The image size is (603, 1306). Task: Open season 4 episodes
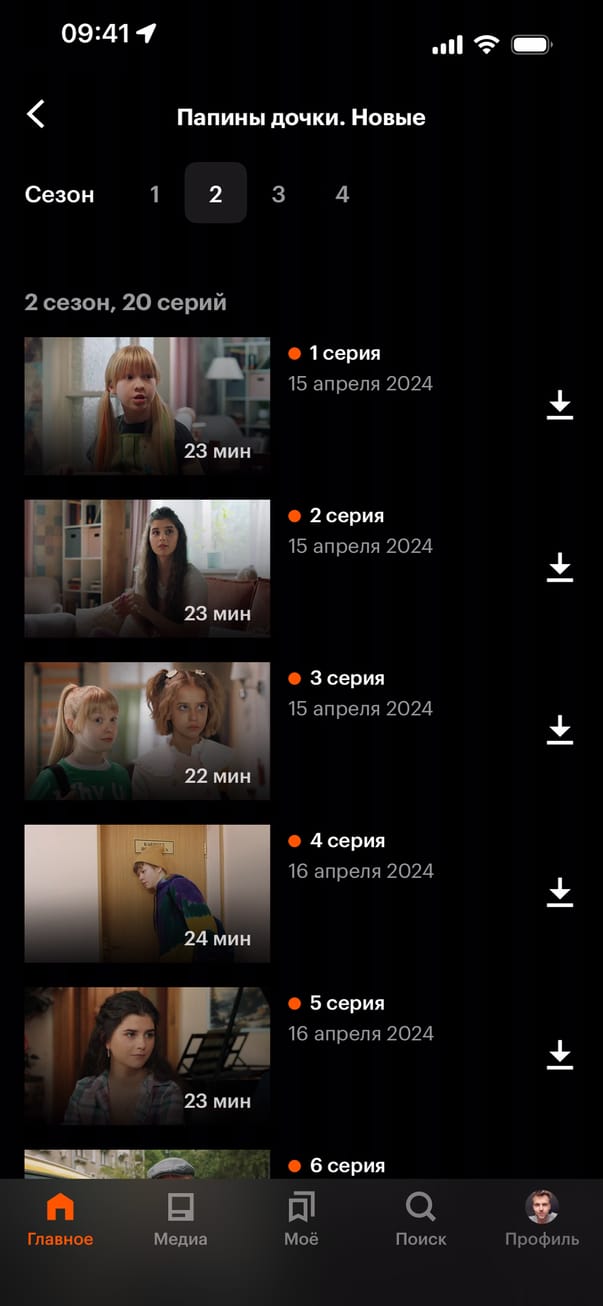342,194
